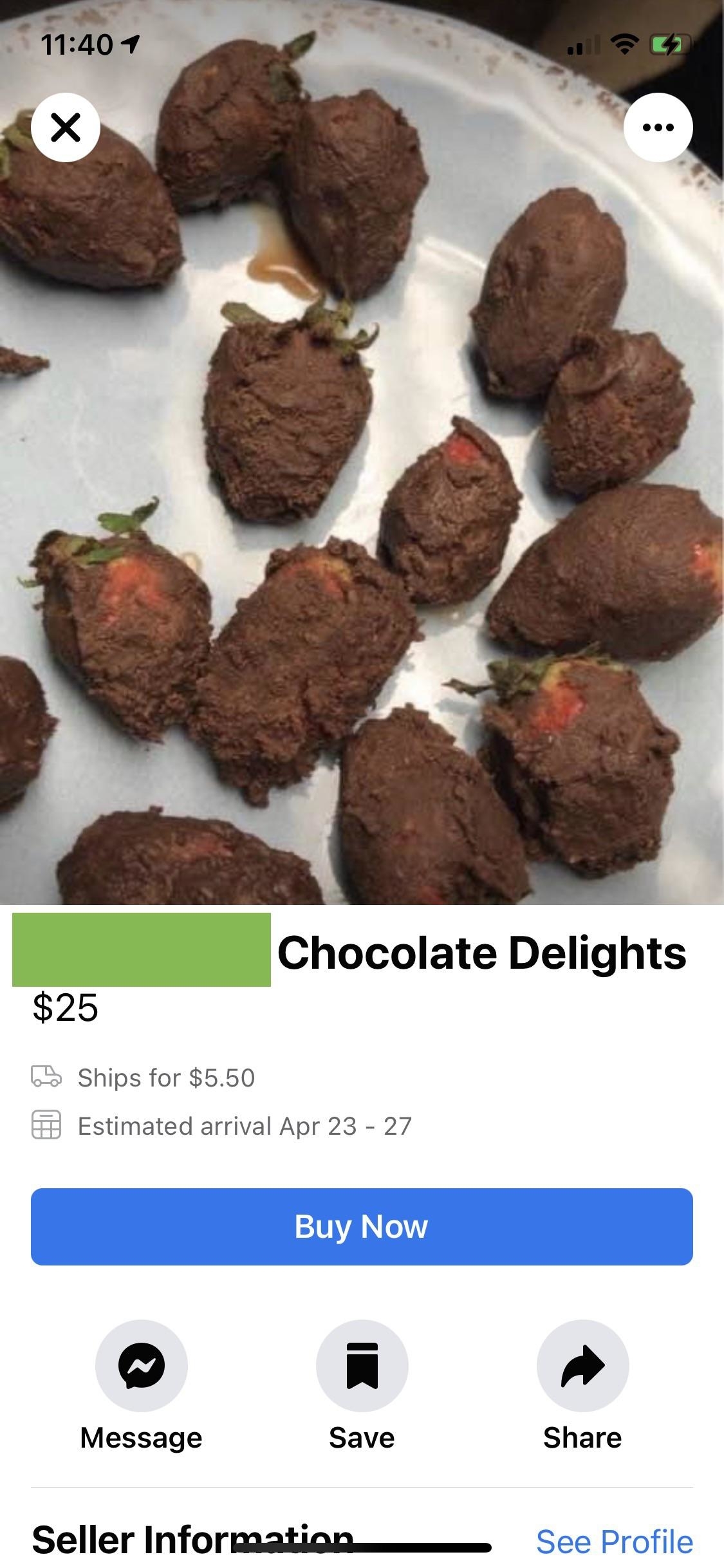Tap the battery charging indicator
The image size is (724, 1568).
pyautogui.click(x=670, y=44)
